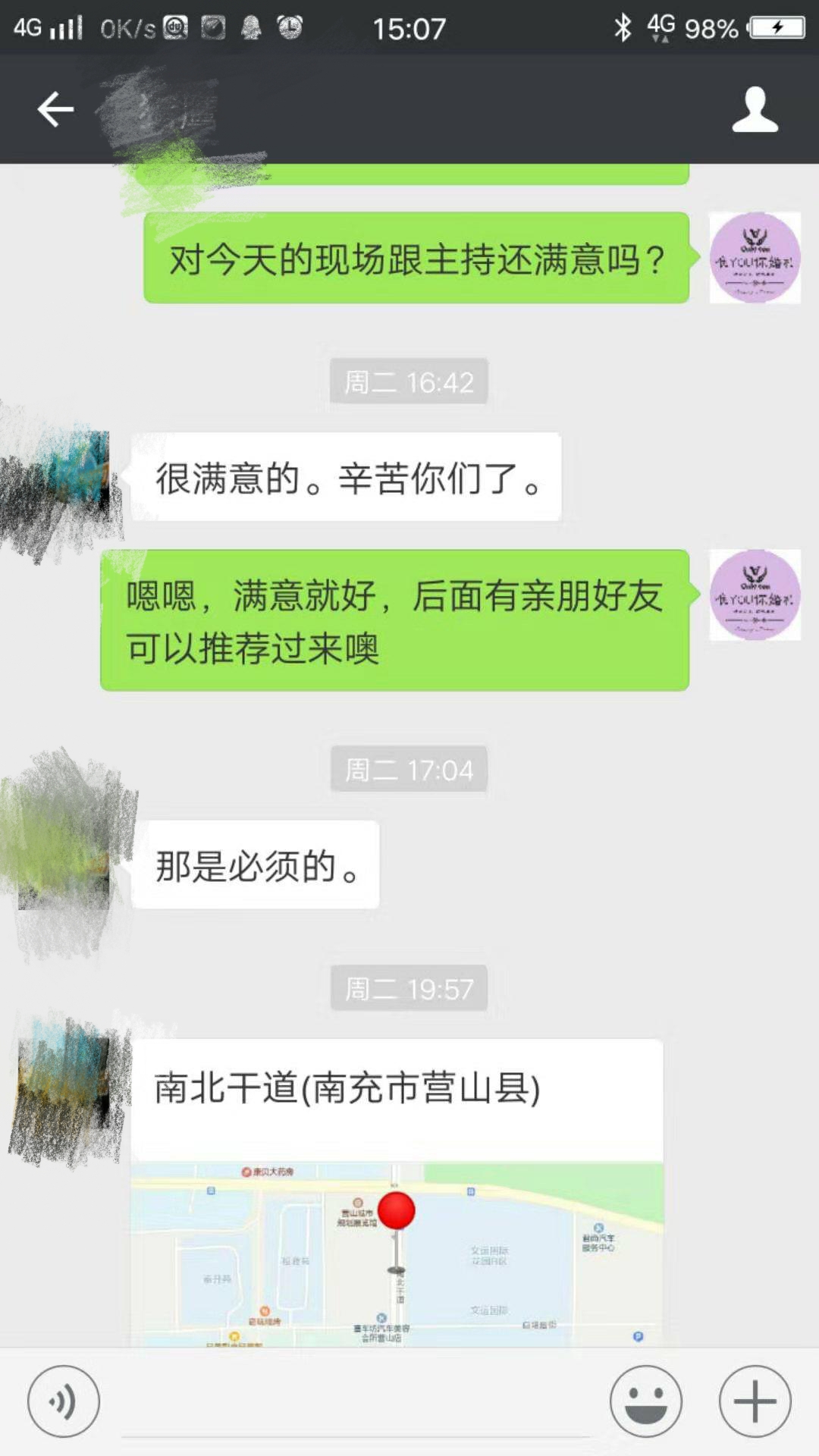Open the sender's avatar next to 很满意的

coord(64,478)
